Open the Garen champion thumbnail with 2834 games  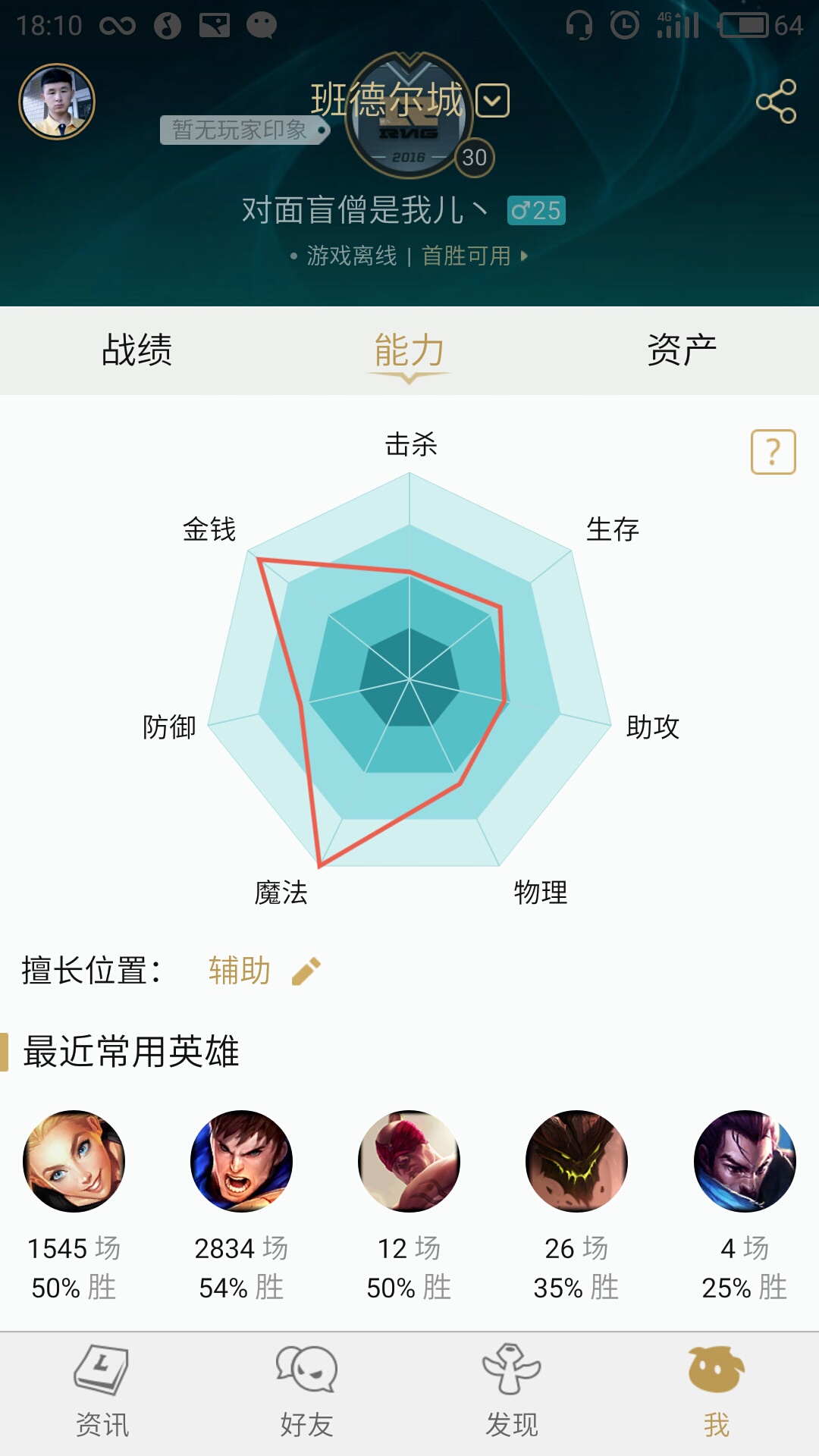241,1162
